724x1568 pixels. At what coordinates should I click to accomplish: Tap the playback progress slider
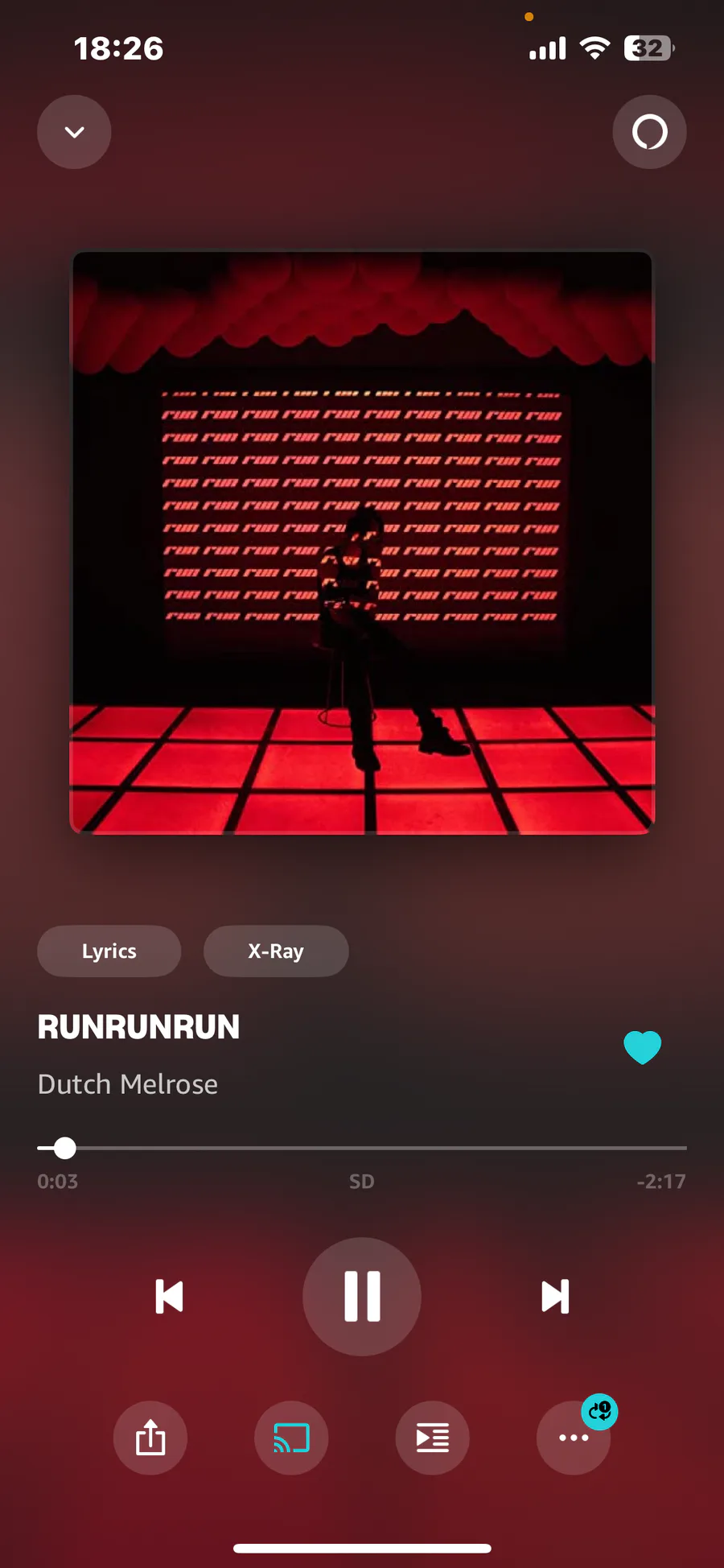[362, 1148]
